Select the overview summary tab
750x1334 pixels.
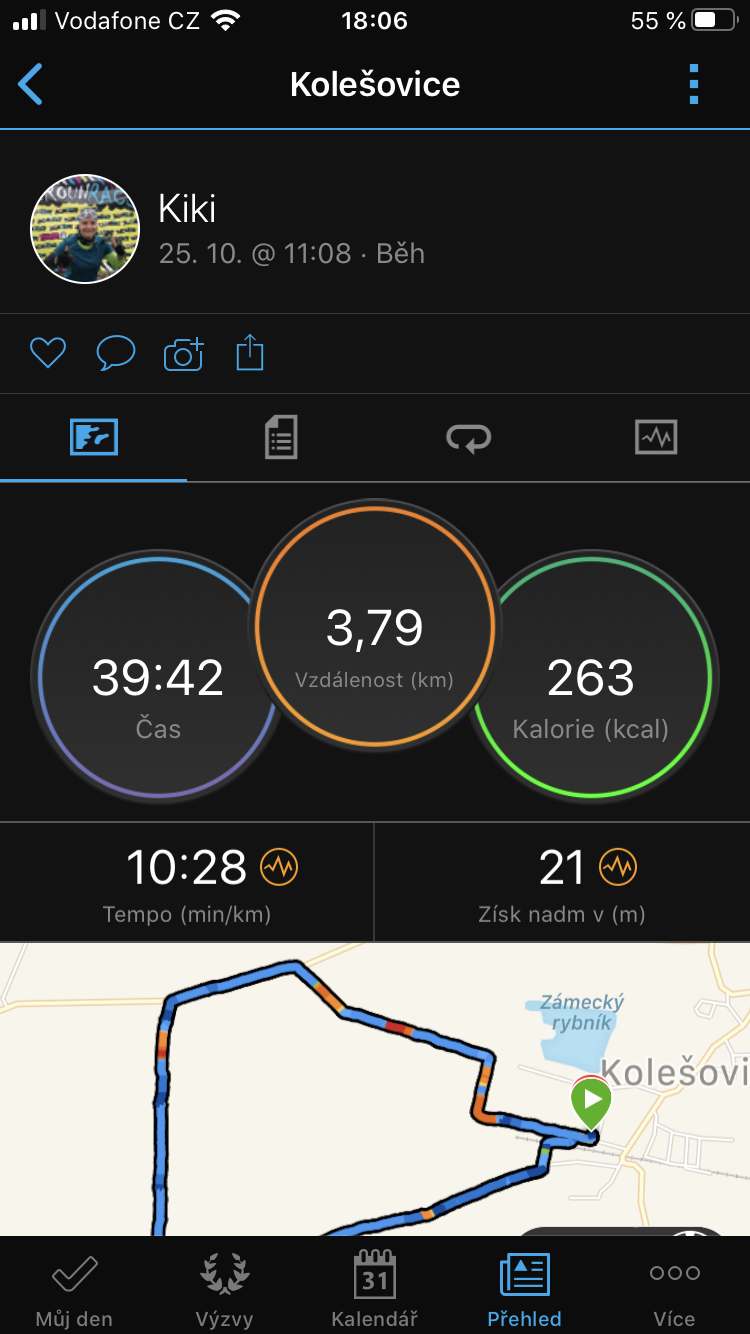point(94,437)
